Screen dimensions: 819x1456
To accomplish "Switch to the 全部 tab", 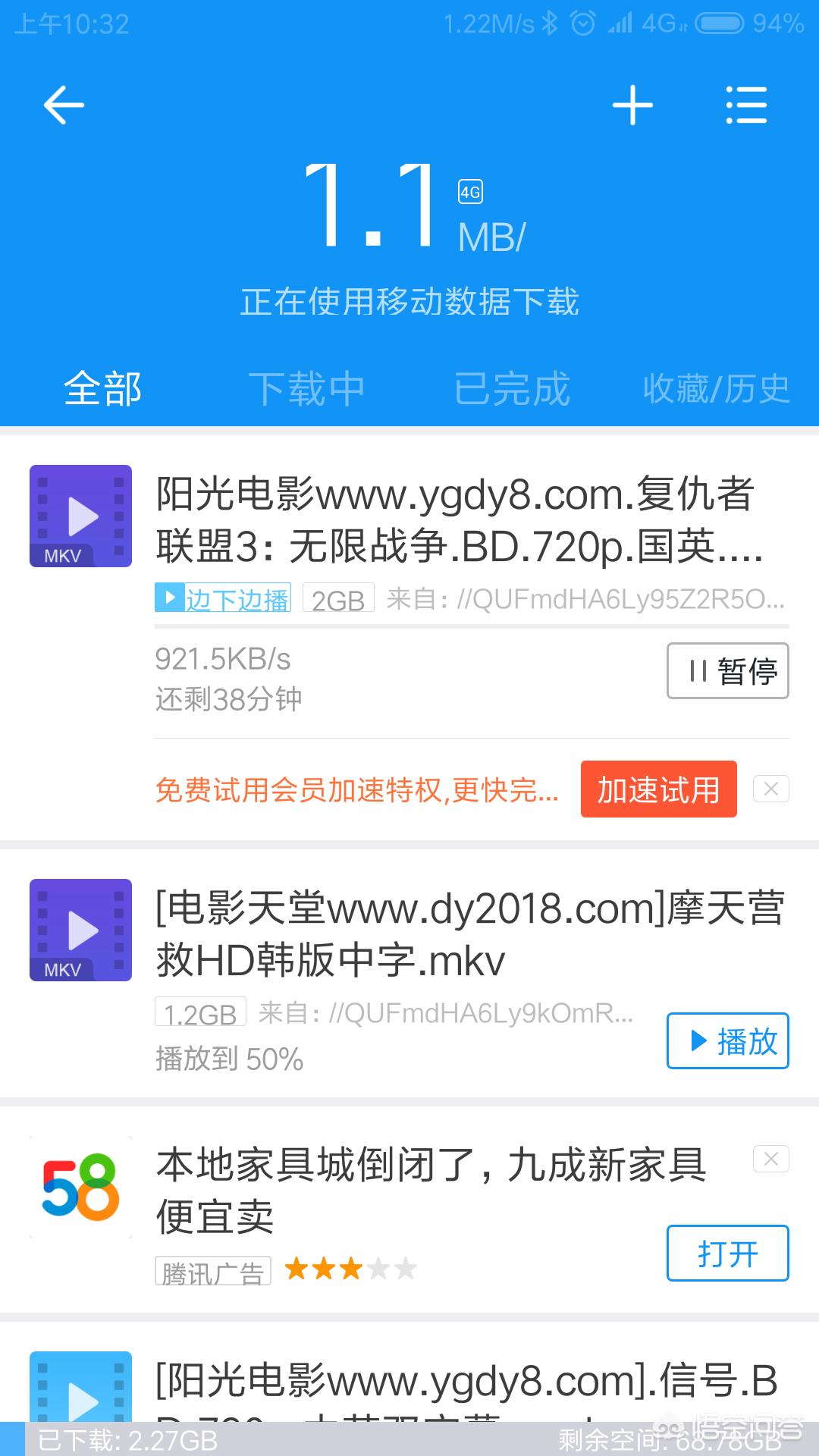I will [x=102, y=389].
